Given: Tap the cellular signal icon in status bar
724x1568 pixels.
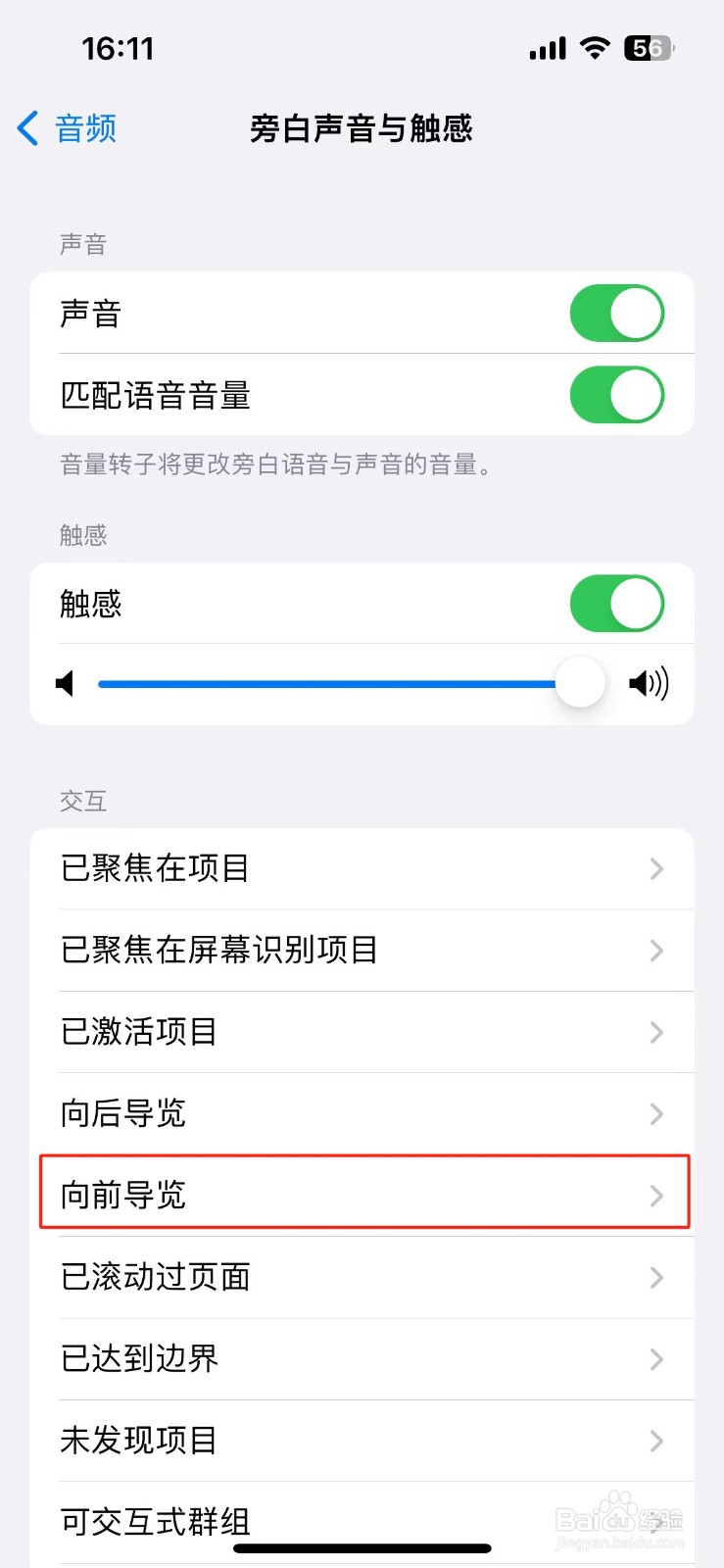Looking at the screenshot, I should [x=547, y=47].
